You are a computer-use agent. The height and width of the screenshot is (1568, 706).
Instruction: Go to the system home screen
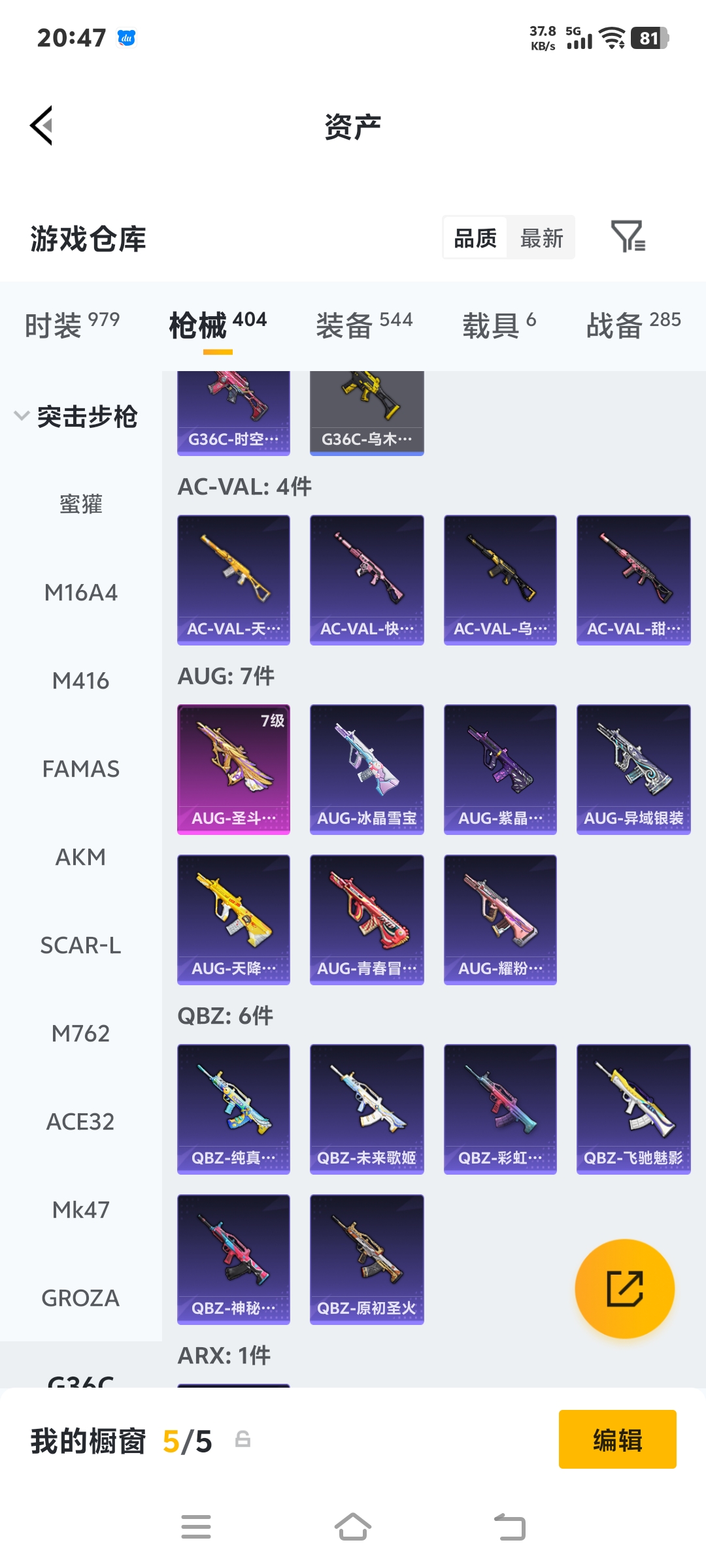(x=353, y=1527)
